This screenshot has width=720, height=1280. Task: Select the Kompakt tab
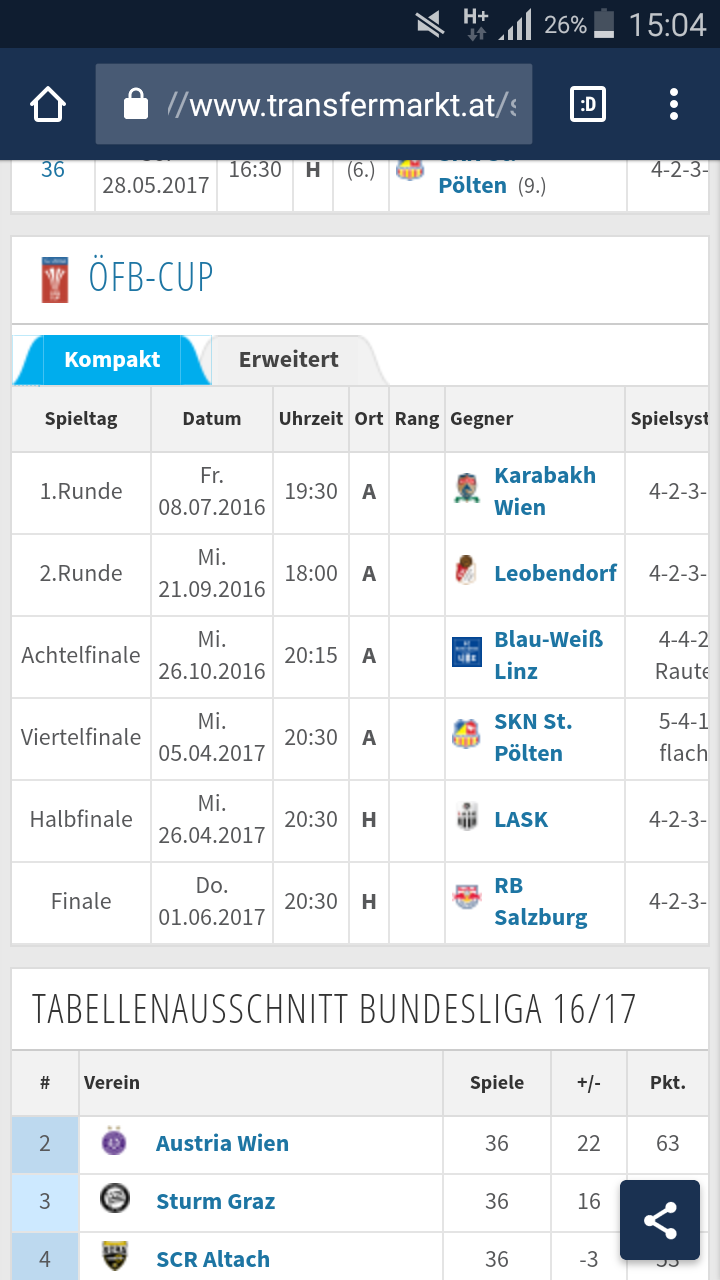[112, 360]
